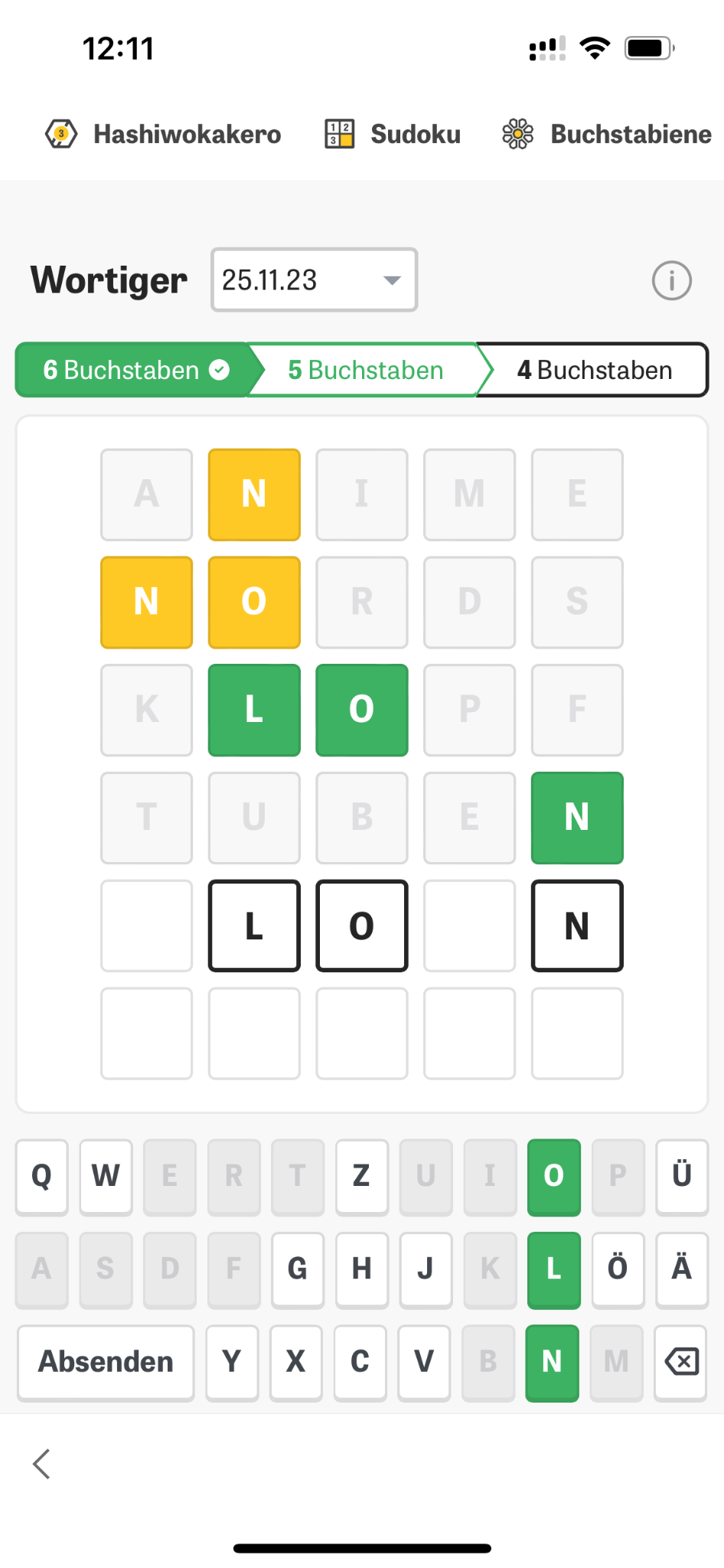Open the Hashiwokakero game
This screenshot has height=1568, width=724.
[163, 134]
